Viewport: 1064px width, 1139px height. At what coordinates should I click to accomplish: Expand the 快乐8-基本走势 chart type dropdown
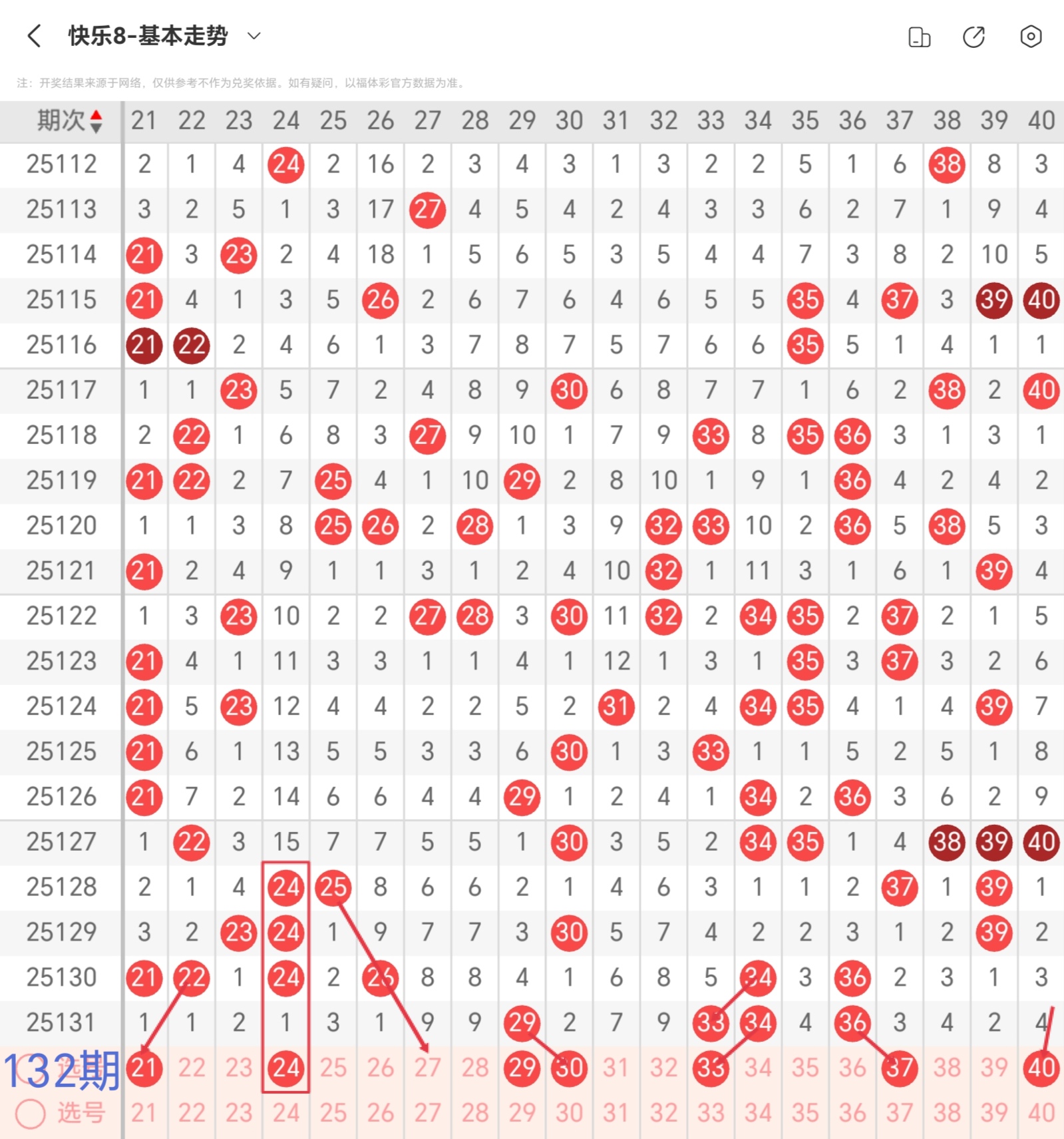254,36
